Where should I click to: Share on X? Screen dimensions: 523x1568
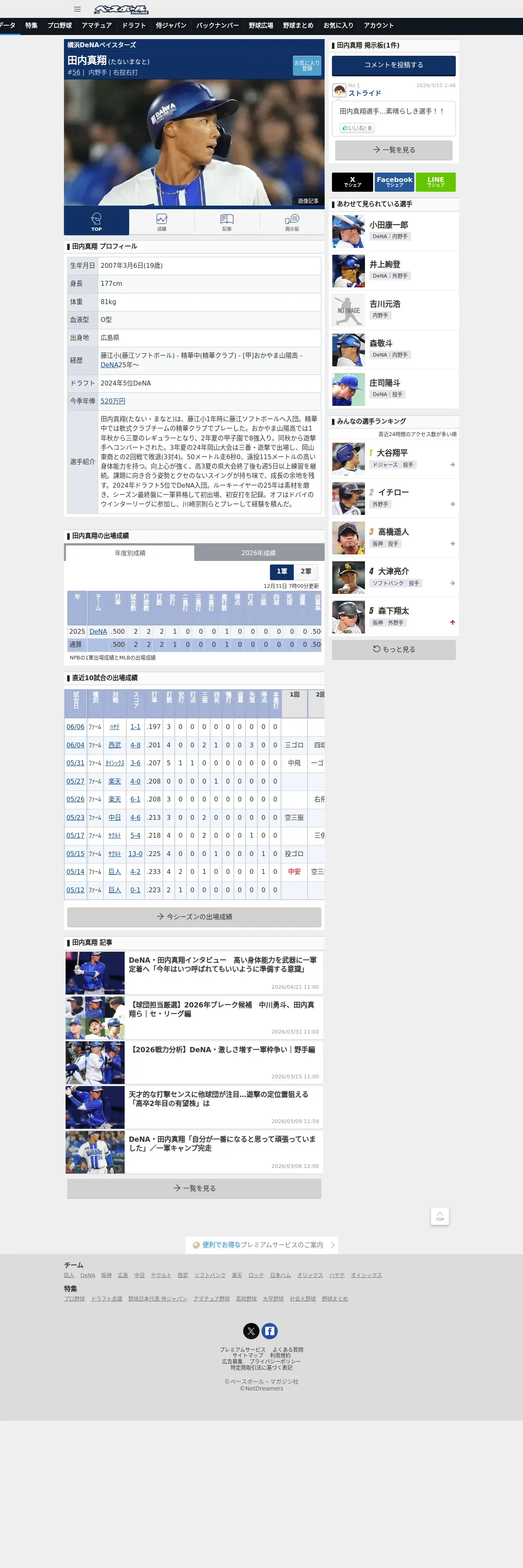point(352,182)
